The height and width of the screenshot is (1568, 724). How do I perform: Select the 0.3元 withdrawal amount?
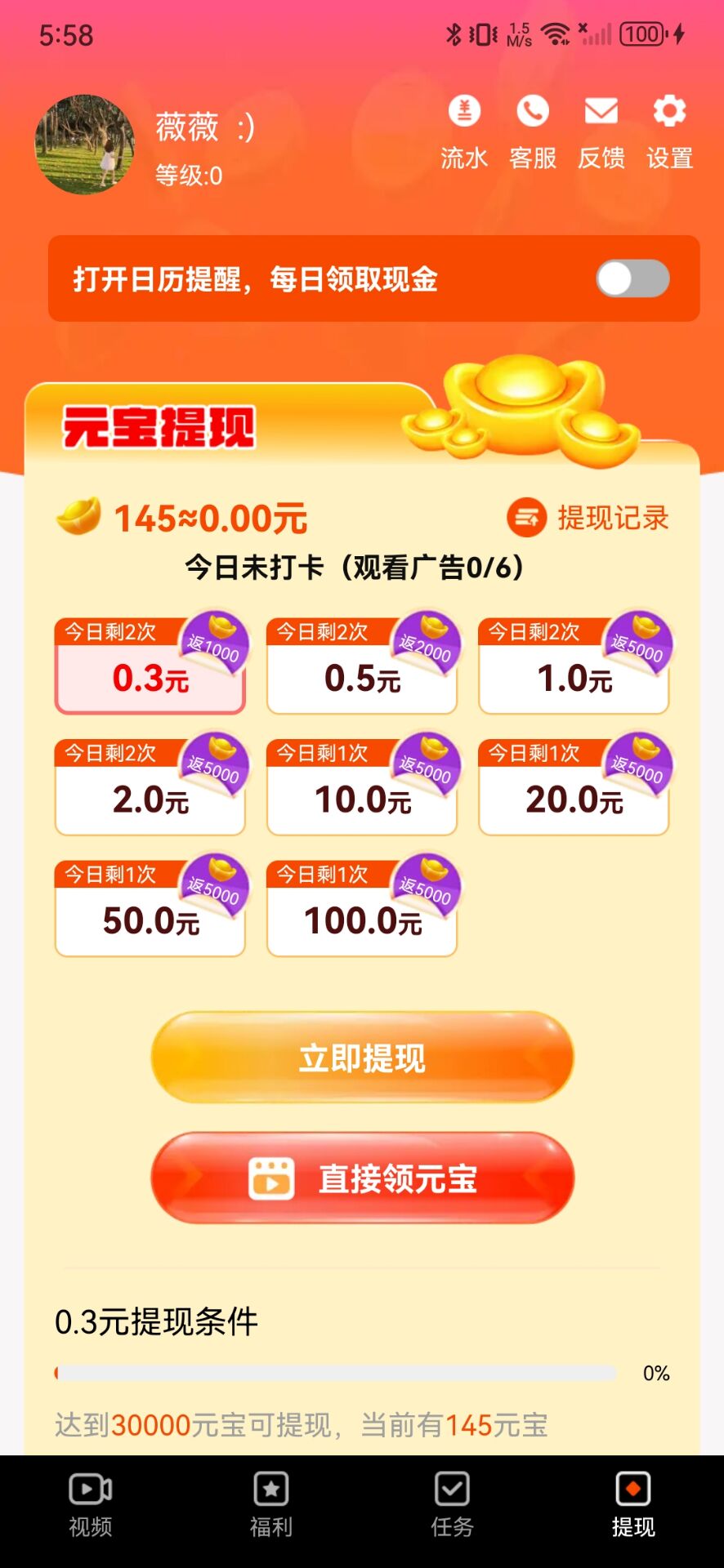[150, 667]
